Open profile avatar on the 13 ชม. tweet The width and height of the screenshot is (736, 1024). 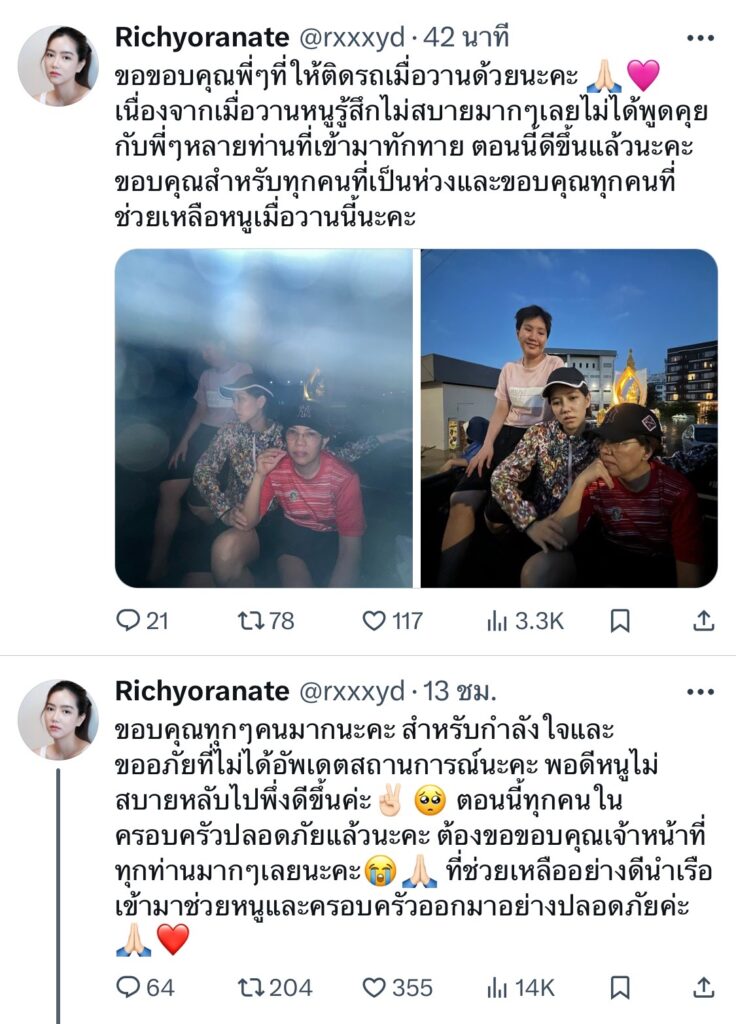click(58, 719)
